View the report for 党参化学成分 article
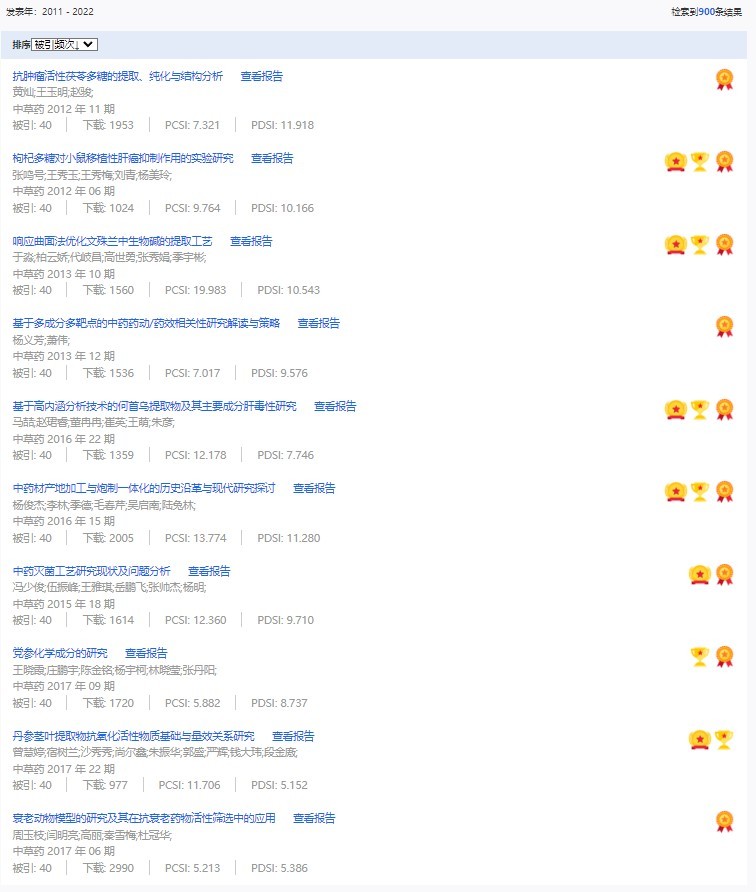The height and width of the screenshot is (892, 756). point(146,653)
